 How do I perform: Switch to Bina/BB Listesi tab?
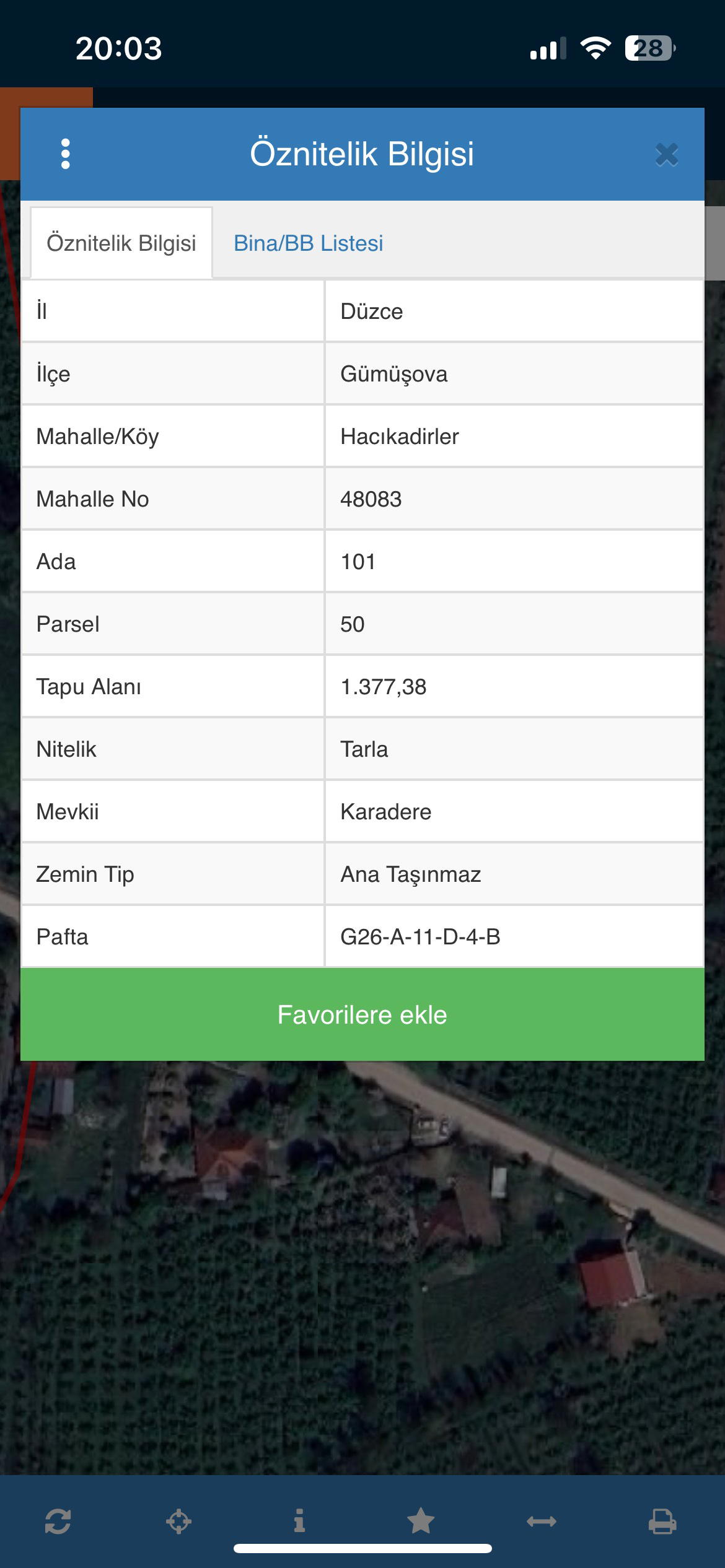308,243
